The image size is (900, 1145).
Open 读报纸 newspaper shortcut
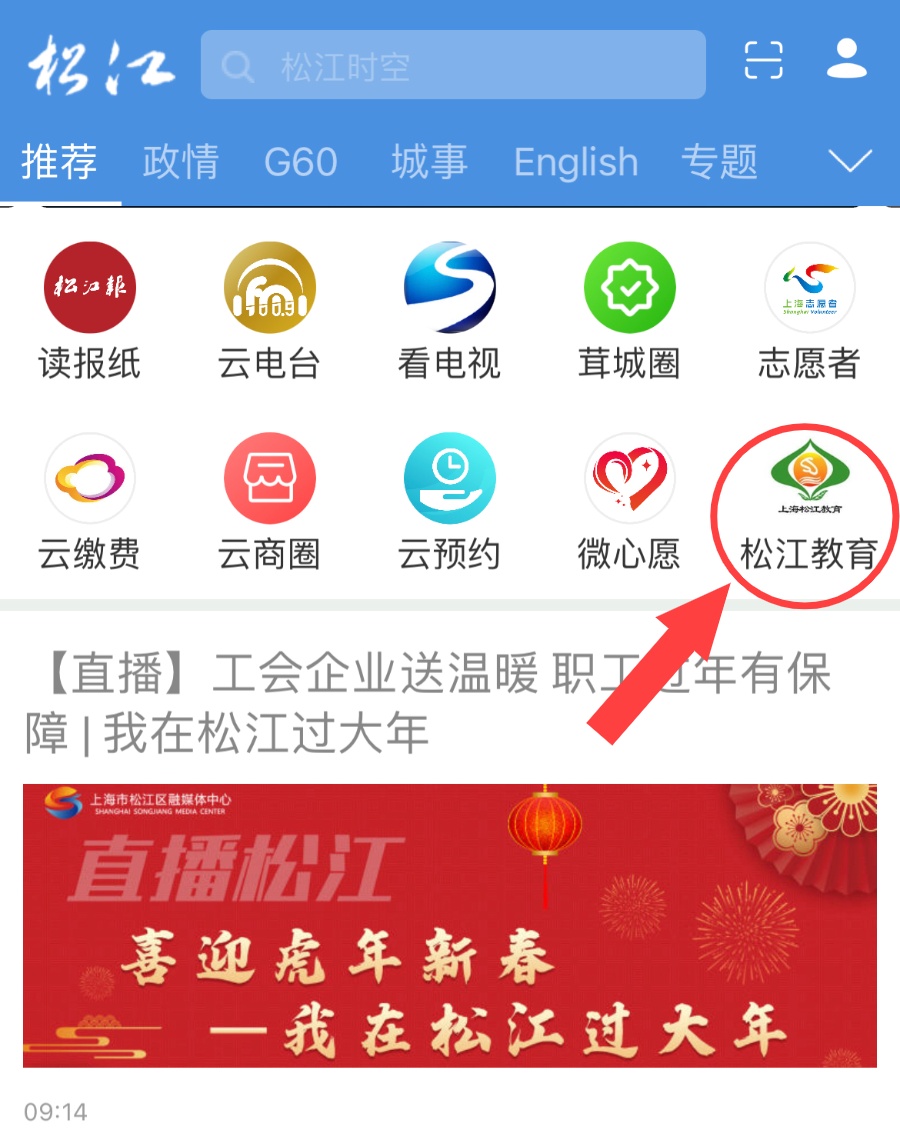click(90, 311)
